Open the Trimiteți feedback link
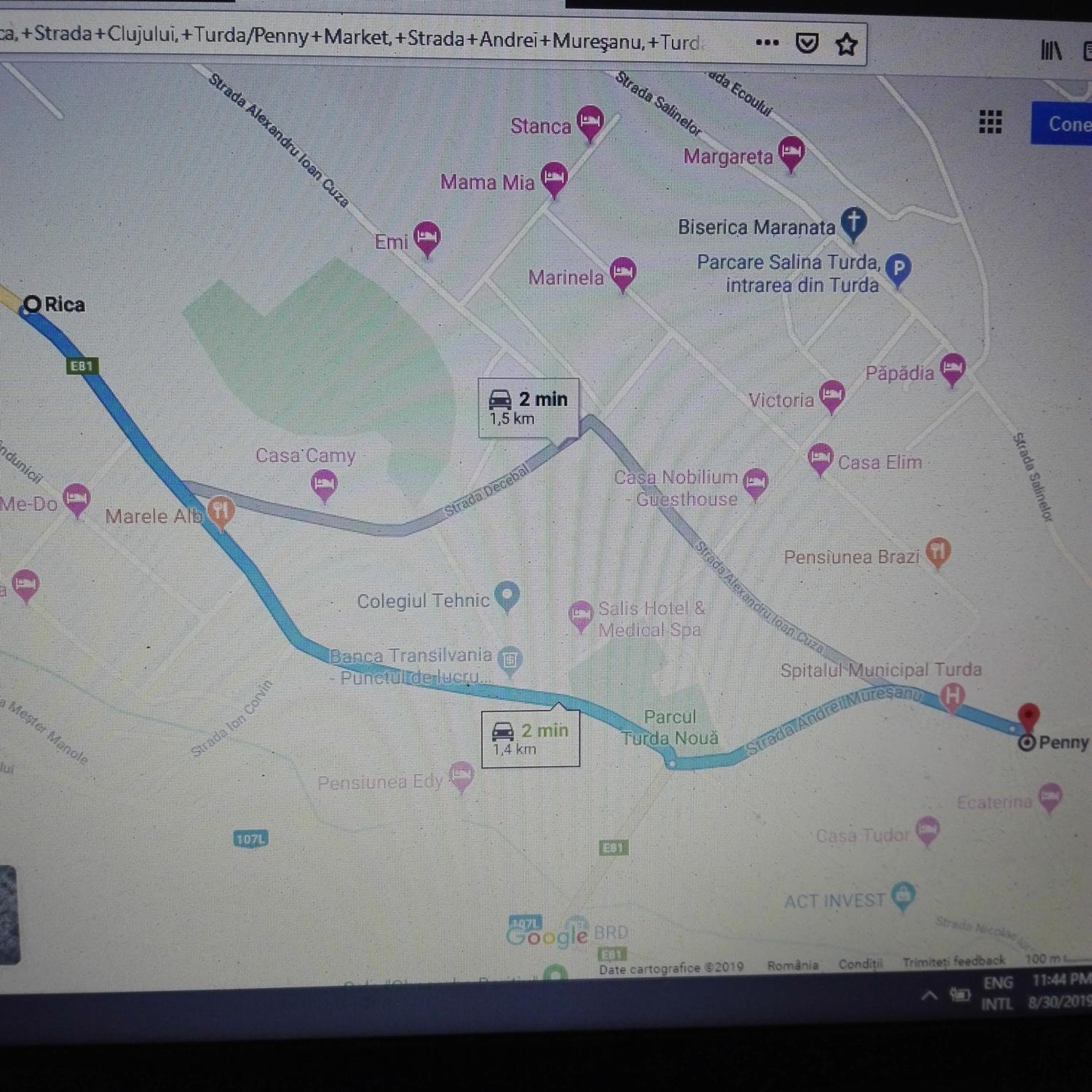This screenshot has height=1092, width=1092. tap(954, 961)
